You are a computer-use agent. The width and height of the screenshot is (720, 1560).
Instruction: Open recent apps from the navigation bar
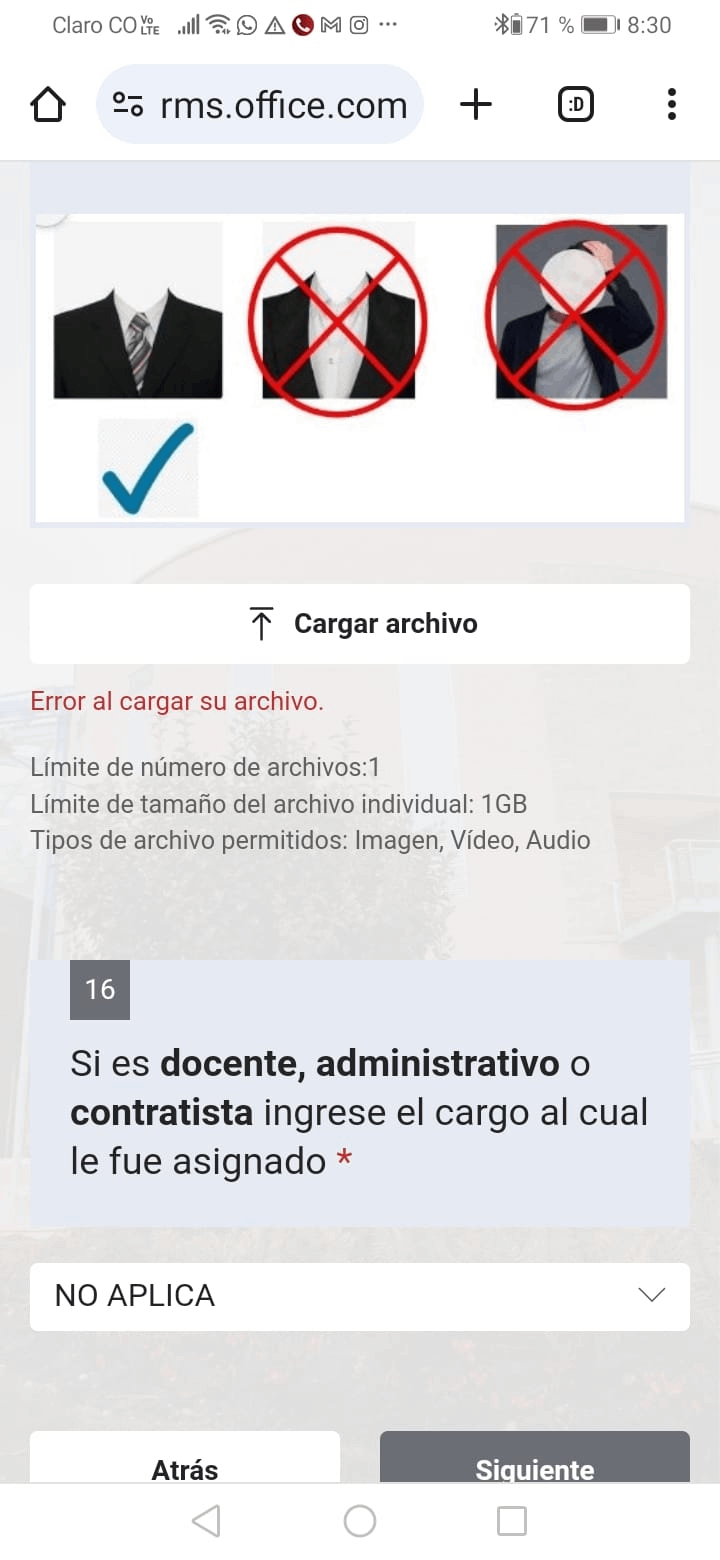512,1521
